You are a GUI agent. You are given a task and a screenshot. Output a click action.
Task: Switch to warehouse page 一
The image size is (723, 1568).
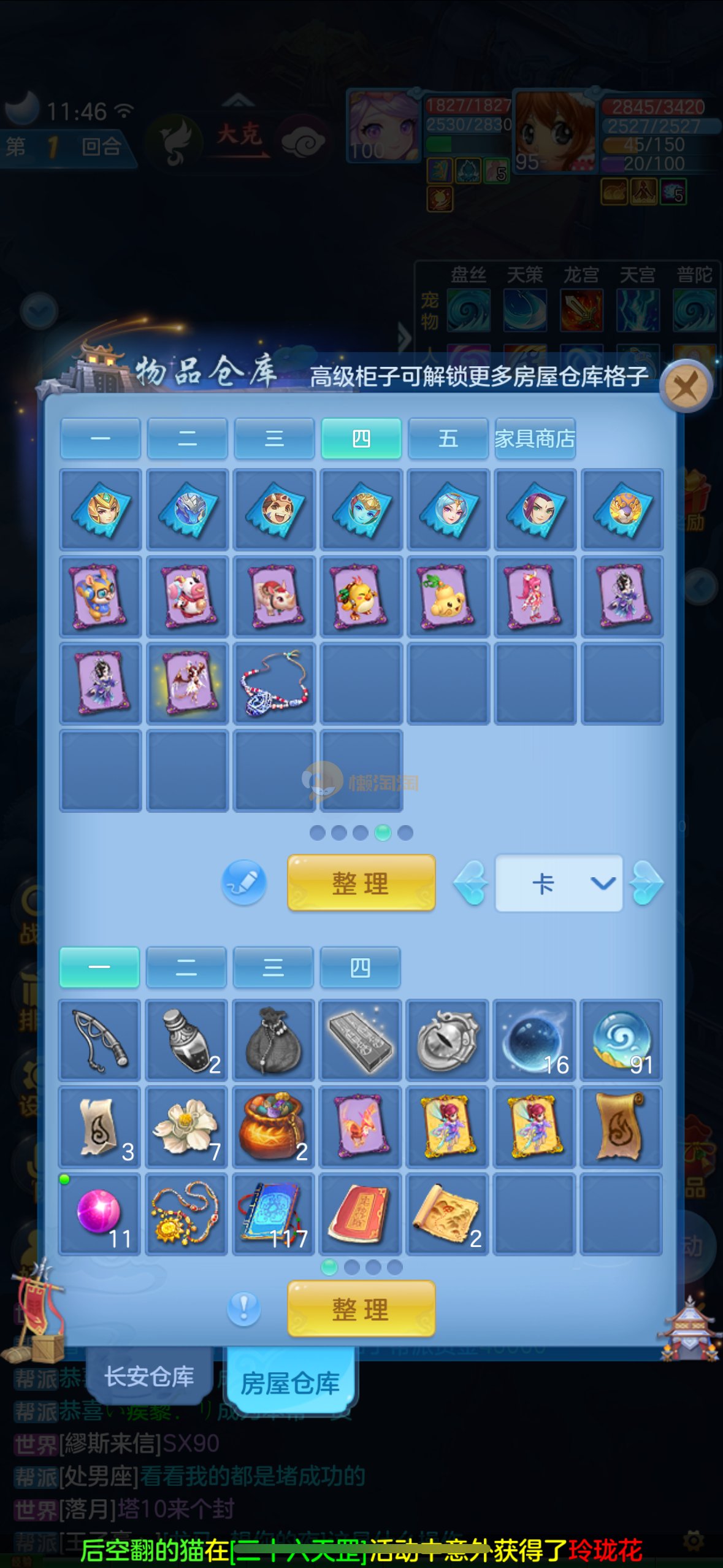click(x=101, y=438)
